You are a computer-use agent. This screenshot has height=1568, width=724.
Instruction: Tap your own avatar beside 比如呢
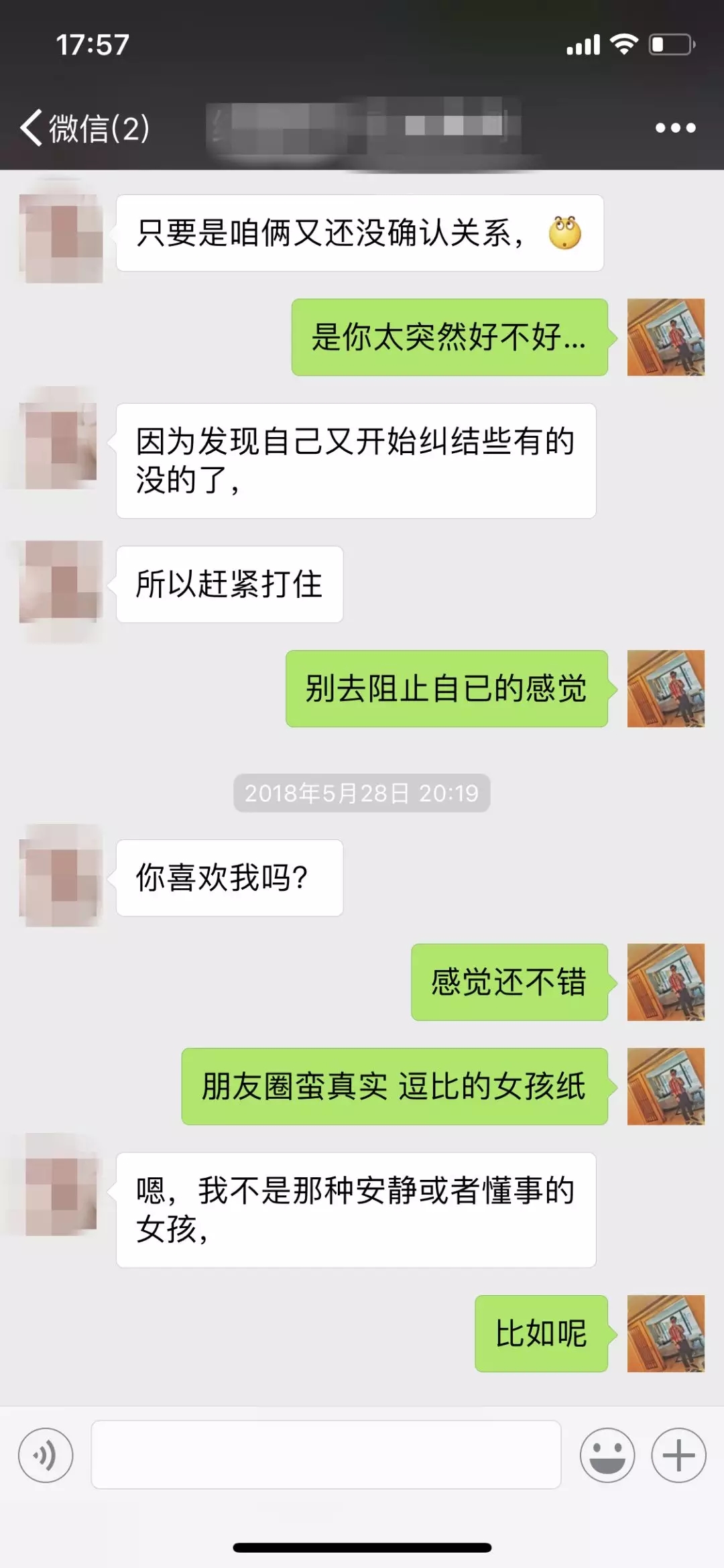(665, 1333)
